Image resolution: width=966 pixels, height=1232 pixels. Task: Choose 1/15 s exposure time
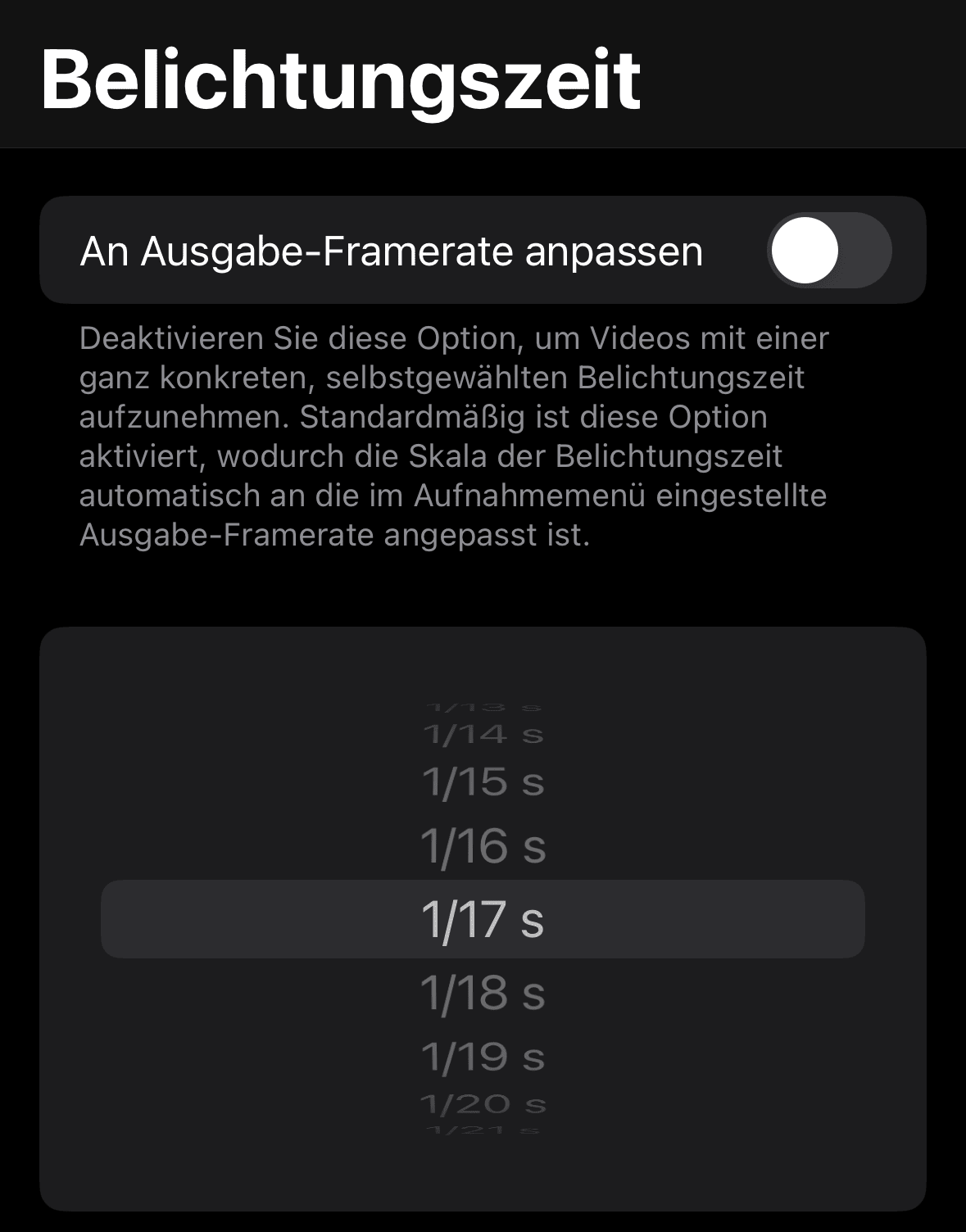pyautogui.click(x=483, y=783)
